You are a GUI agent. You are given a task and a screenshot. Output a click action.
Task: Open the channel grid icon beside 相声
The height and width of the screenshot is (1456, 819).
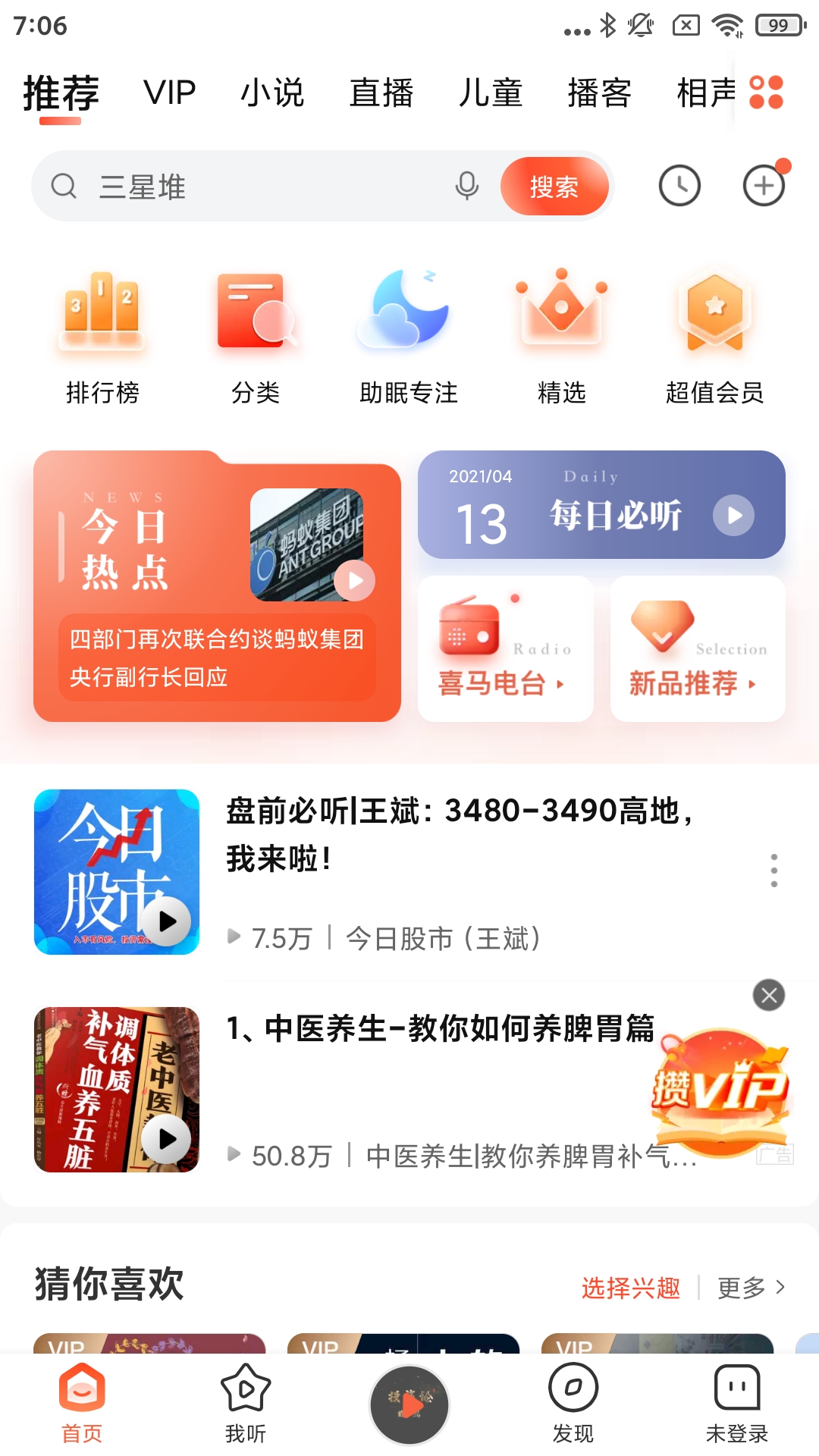coord(766,91)
